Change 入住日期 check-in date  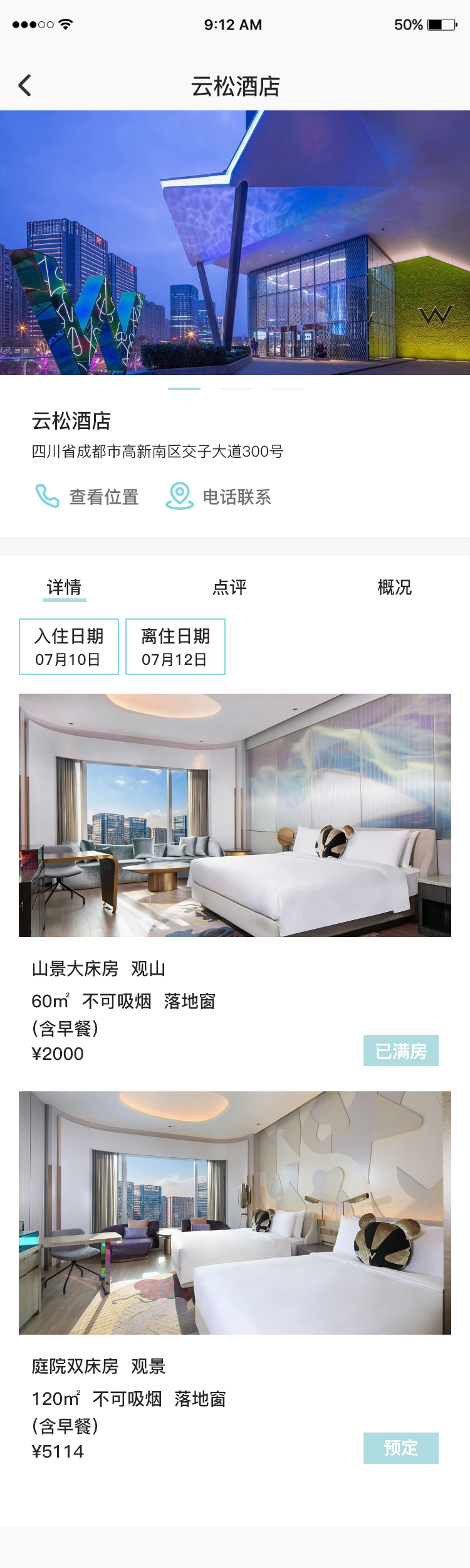pyautogui.click(x=69, y=647)
